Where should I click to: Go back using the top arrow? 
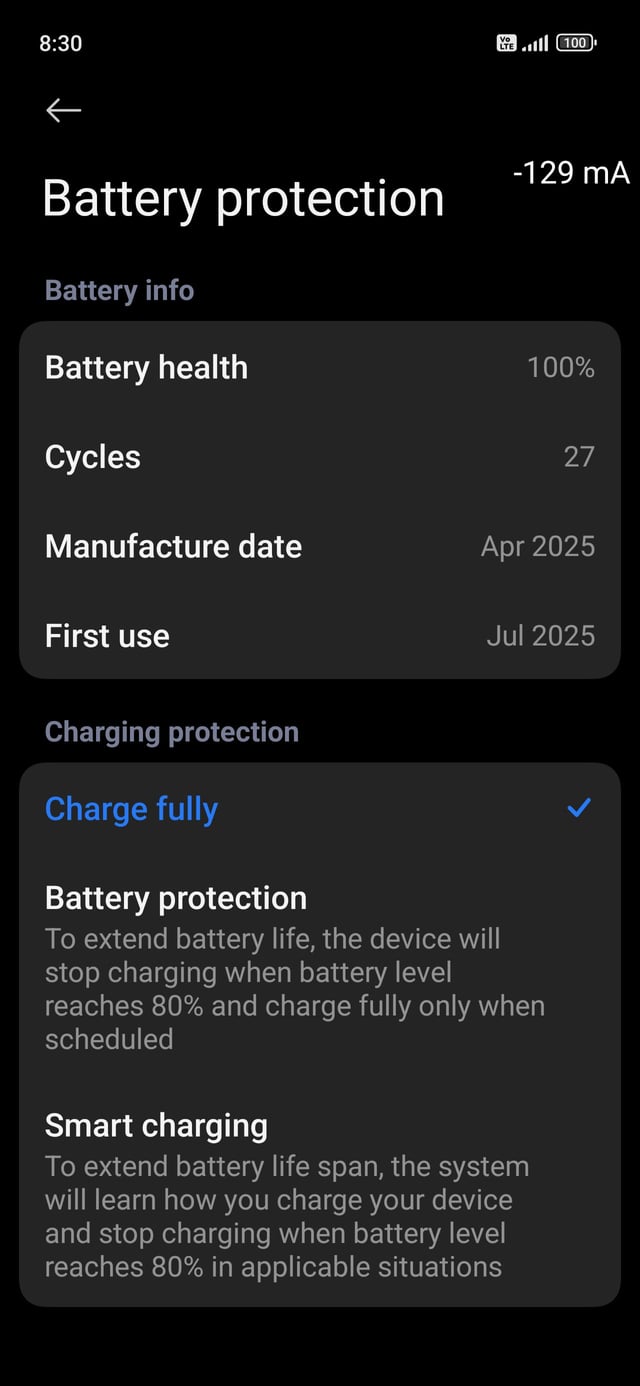tap(64, 110)
